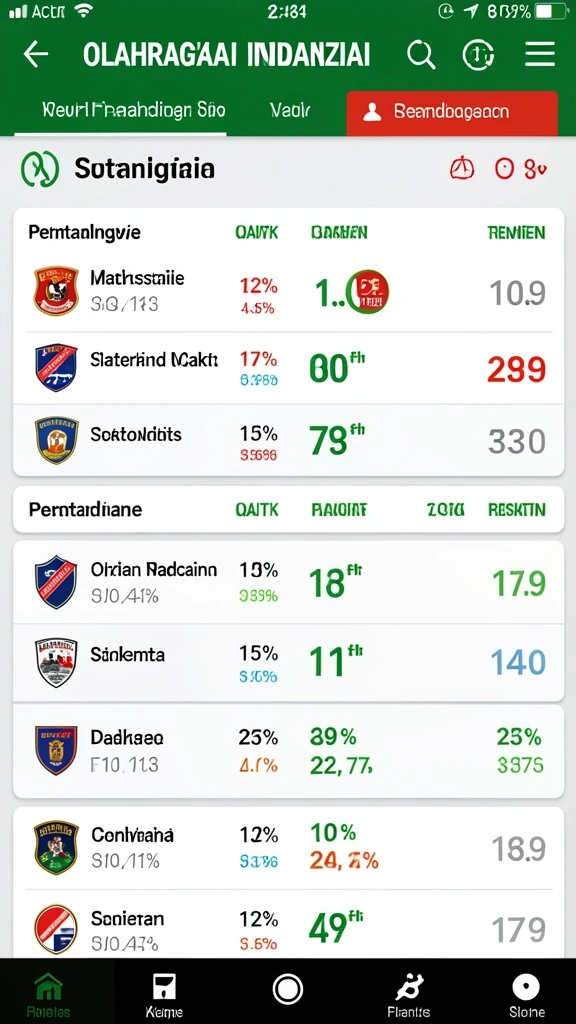Screen dimensions: 576x1024
Task: Open the Olxian Radcainn row
Action: (288, 581)
